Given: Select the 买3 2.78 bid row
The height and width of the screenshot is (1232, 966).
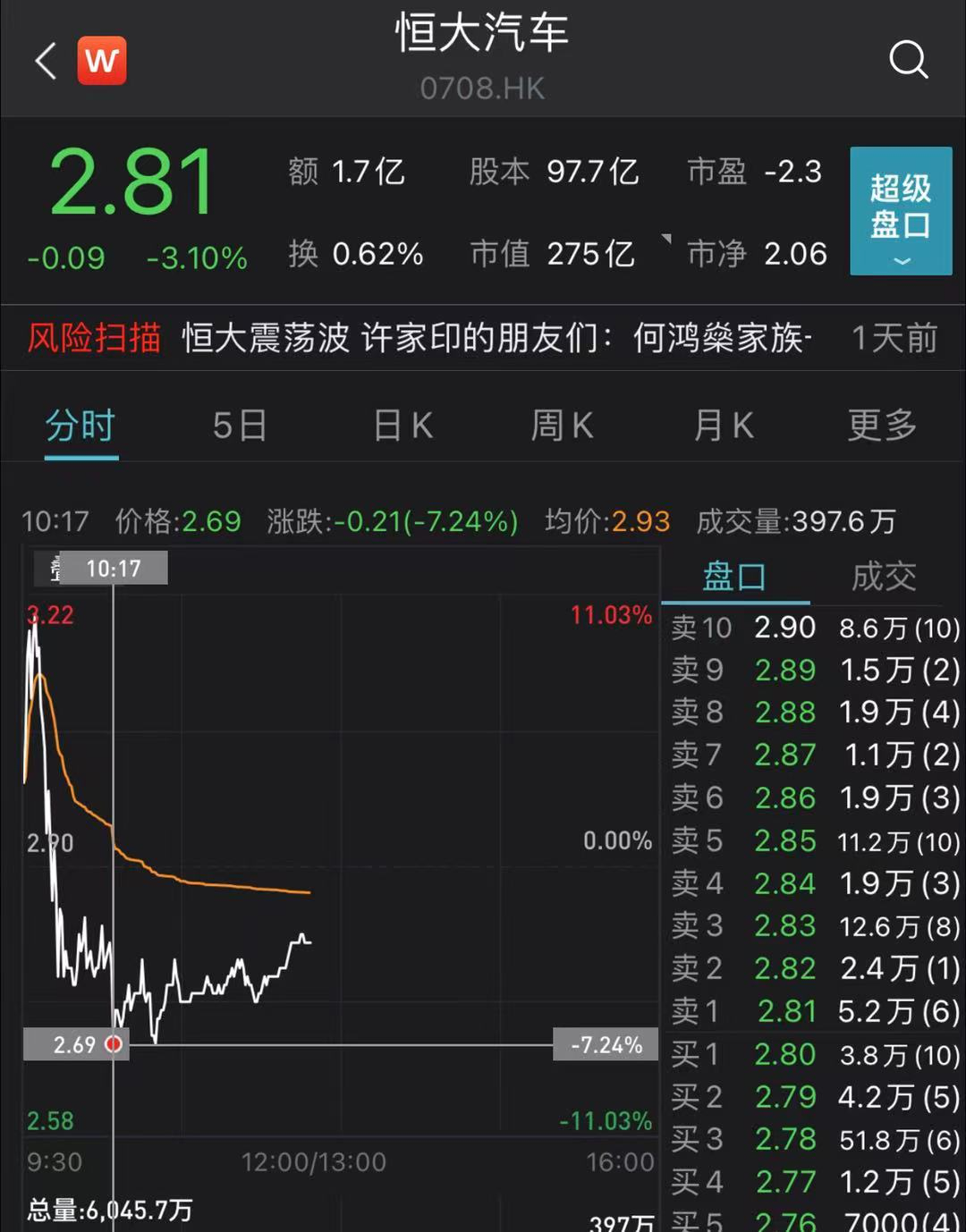Looking at the screenshot, I should click(805, 1139).
